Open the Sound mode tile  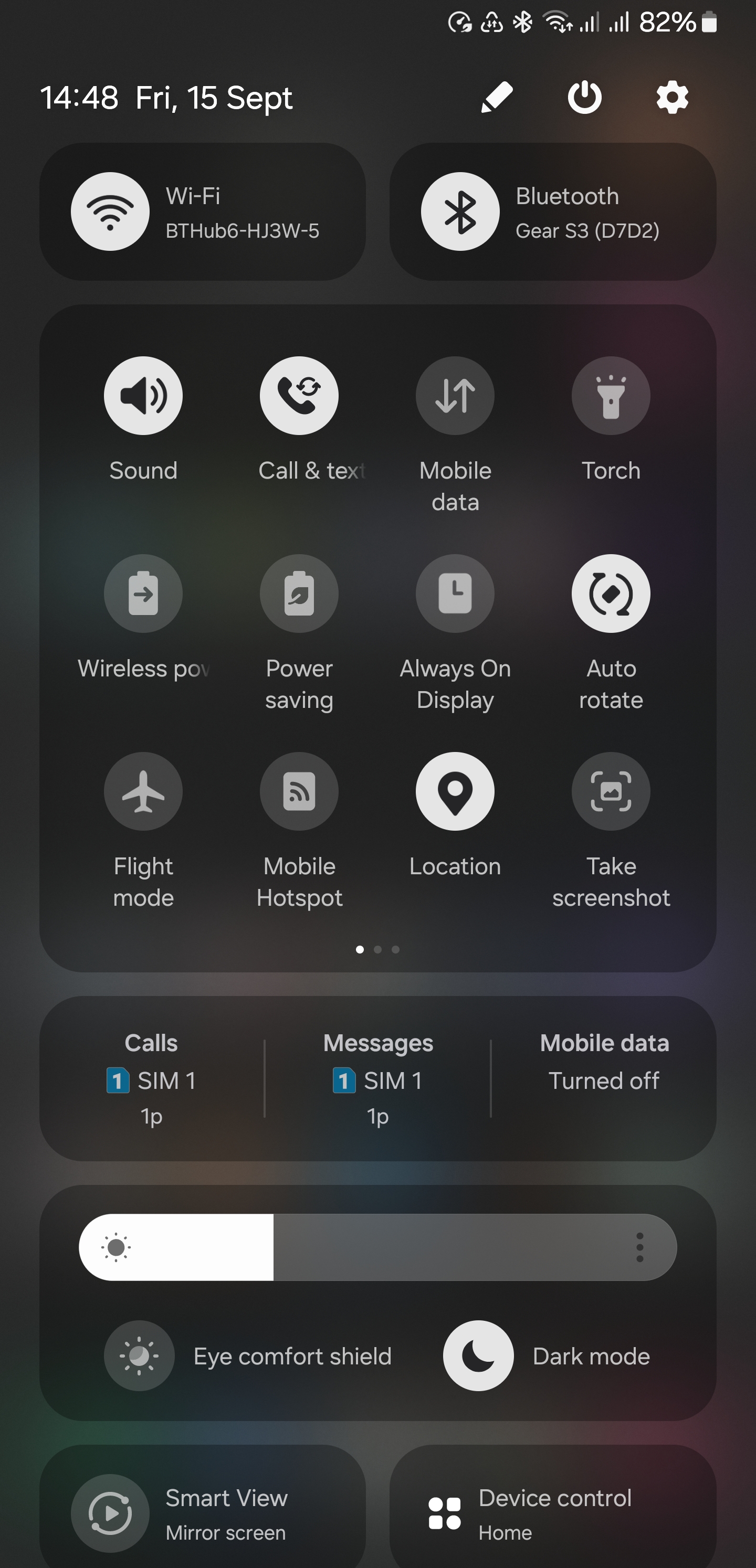click(x=143, y=396)
